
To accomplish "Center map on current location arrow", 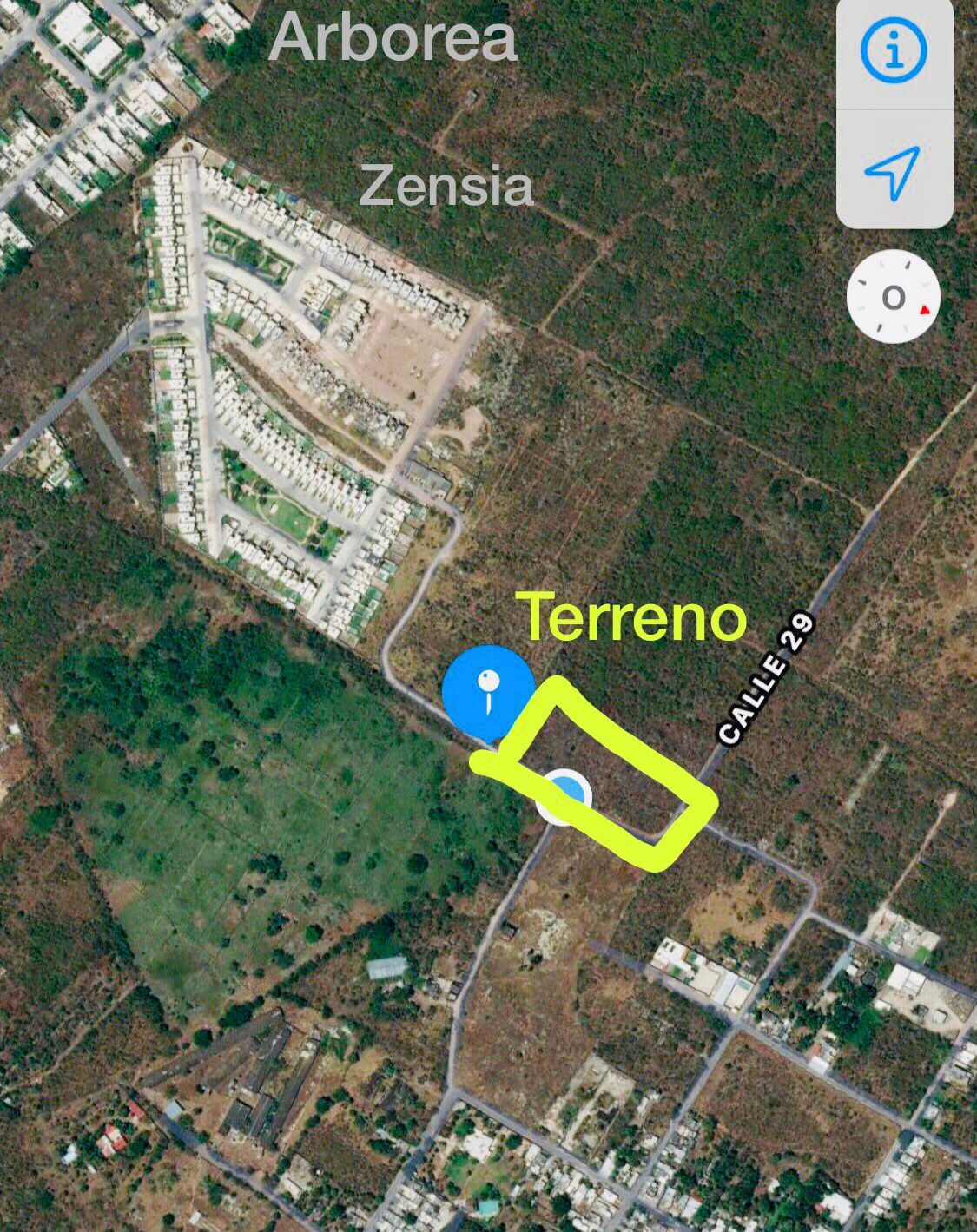I will (x=894, y=171).
